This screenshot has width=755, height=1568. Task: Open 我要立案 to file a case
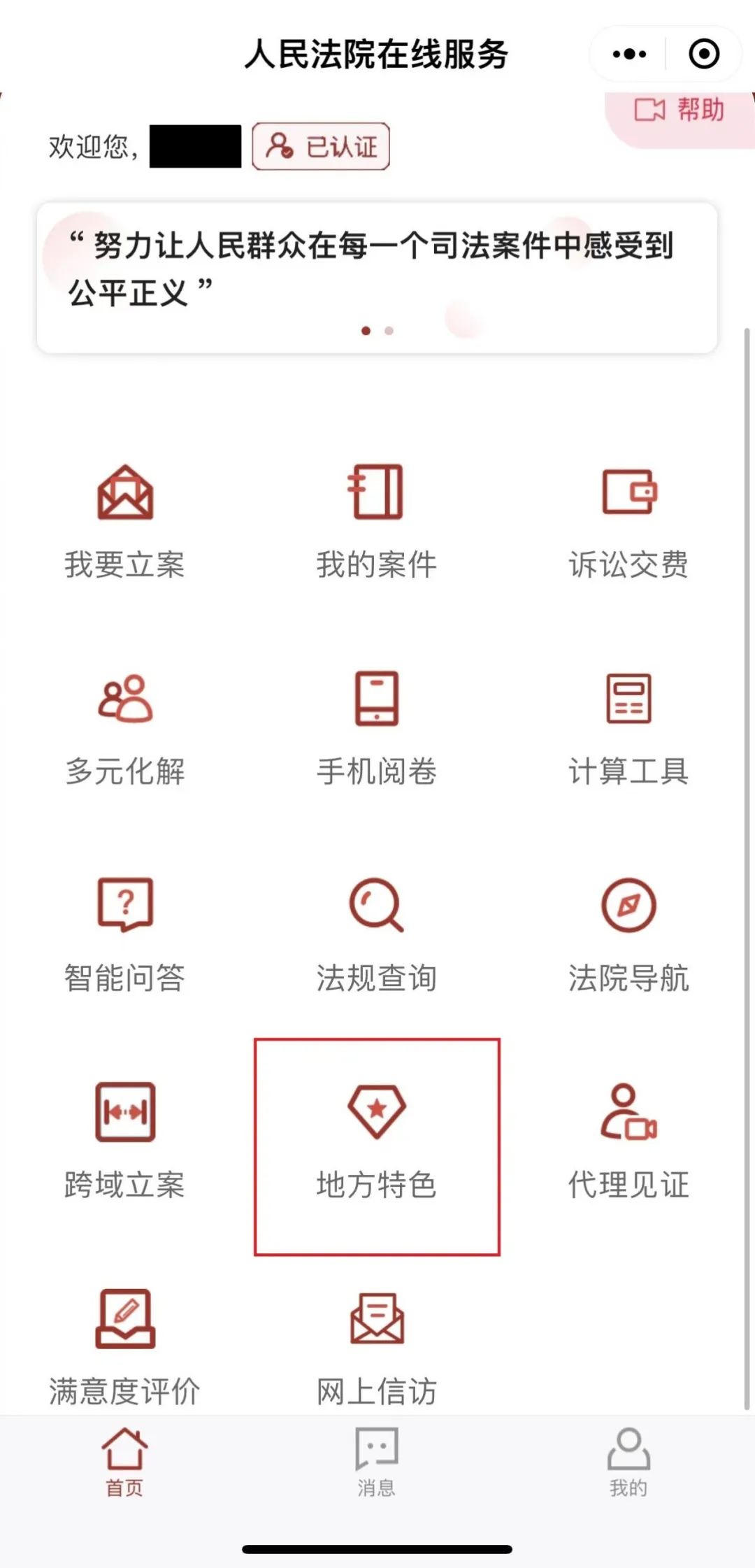tap(125, 521)
